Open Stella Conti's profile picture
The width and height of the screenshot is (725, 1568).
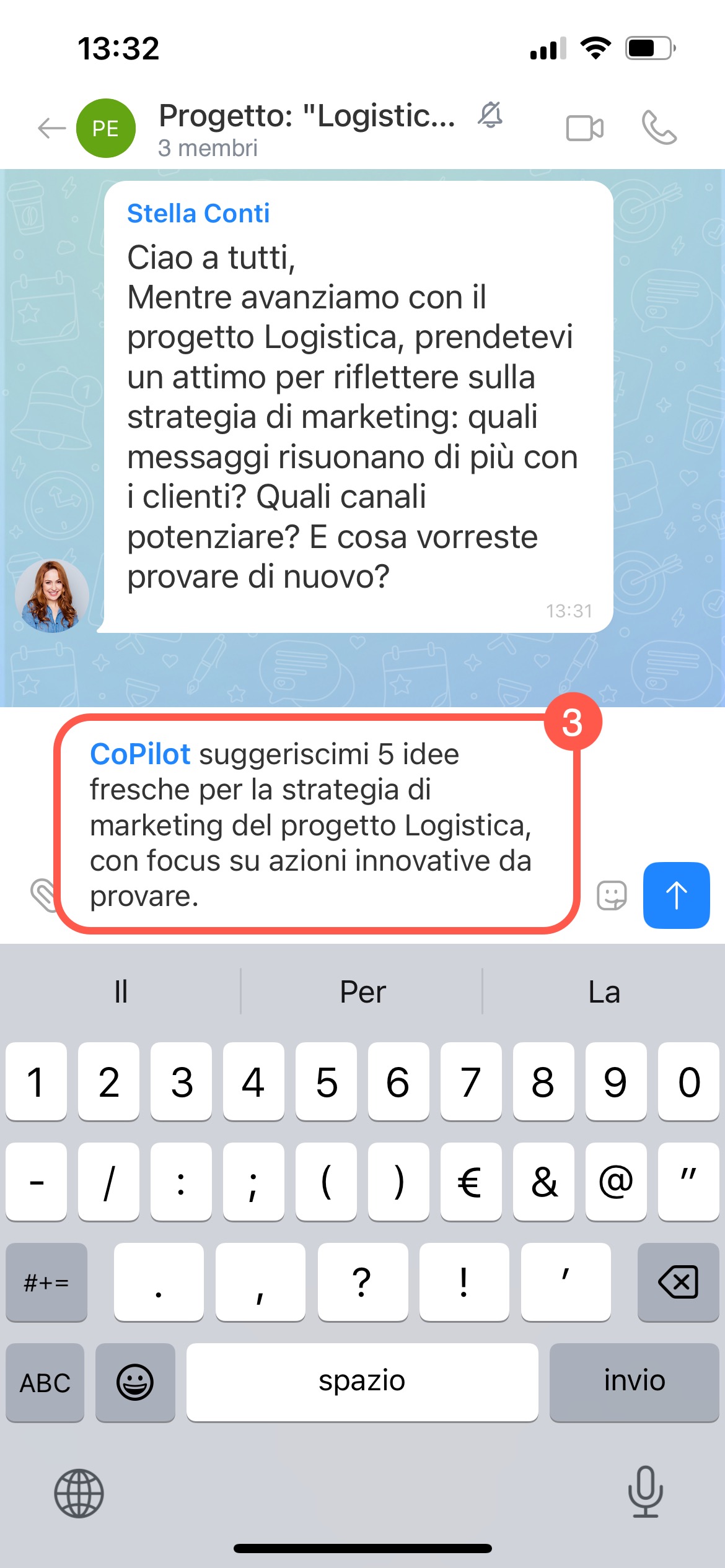(52, 596)
